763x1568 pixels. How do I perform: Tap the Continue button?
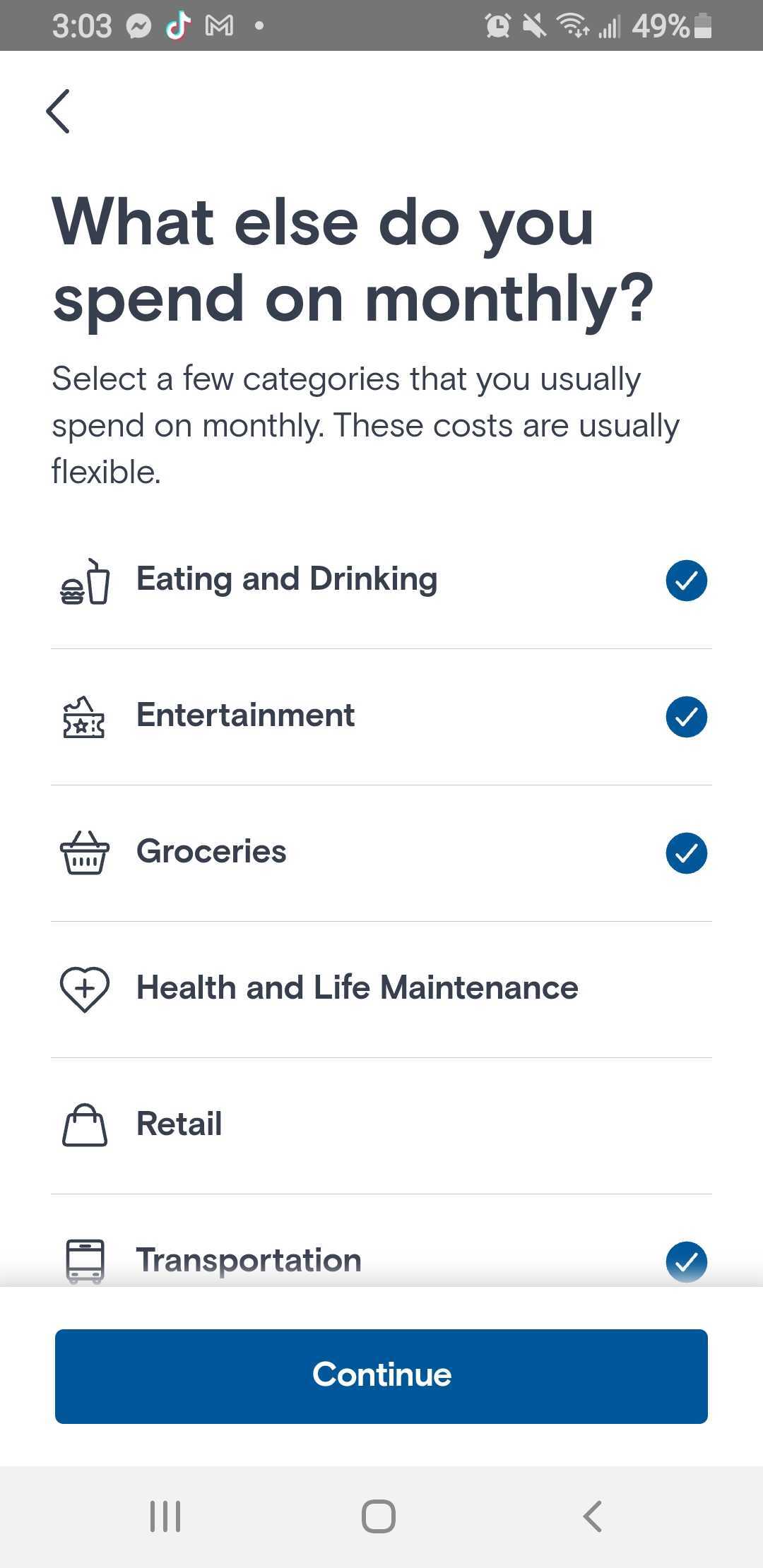[381, 1376]
